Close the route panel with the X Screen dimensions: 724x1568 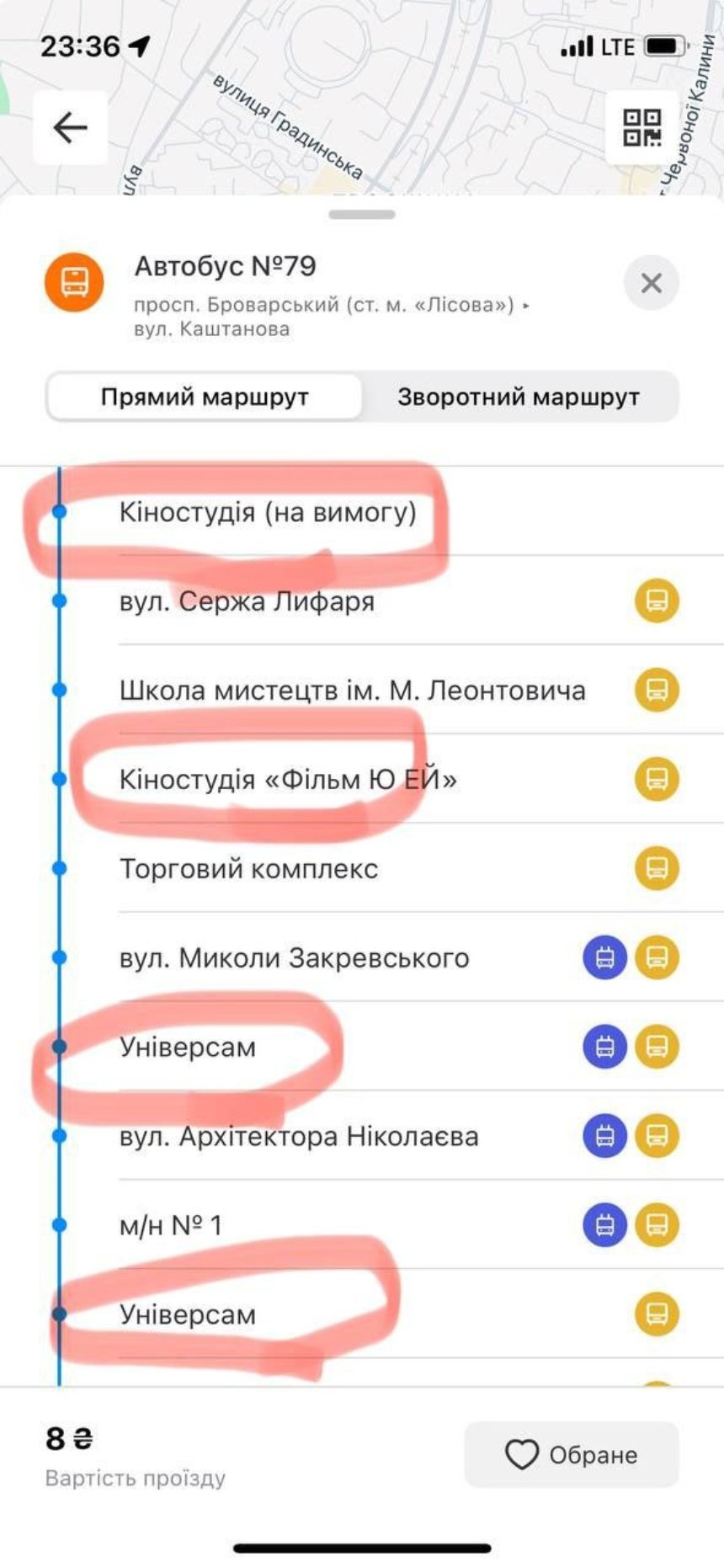(x=651, y=282)
